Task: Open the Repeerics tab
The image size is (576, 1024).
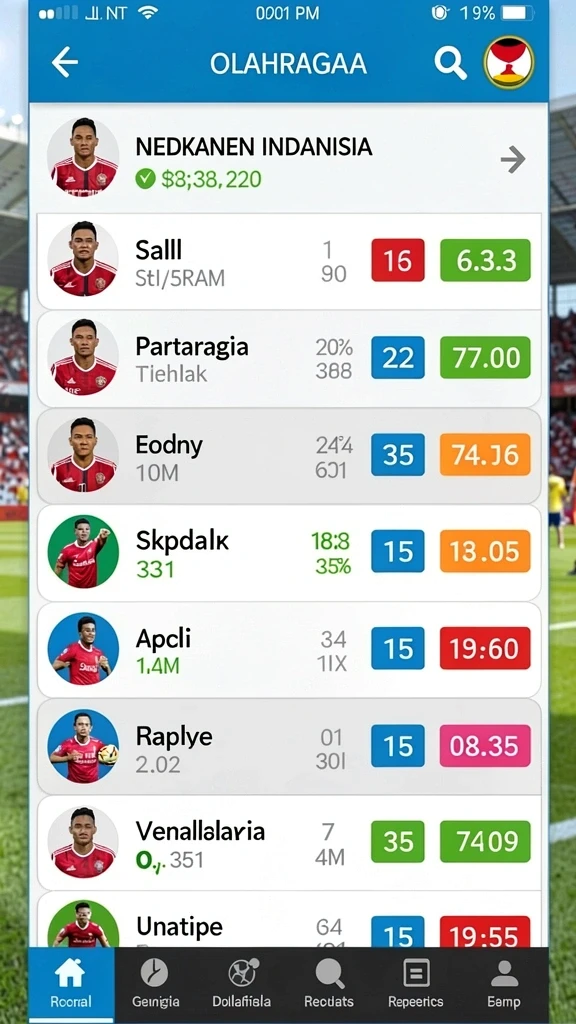Action: (x=416, y=984)
